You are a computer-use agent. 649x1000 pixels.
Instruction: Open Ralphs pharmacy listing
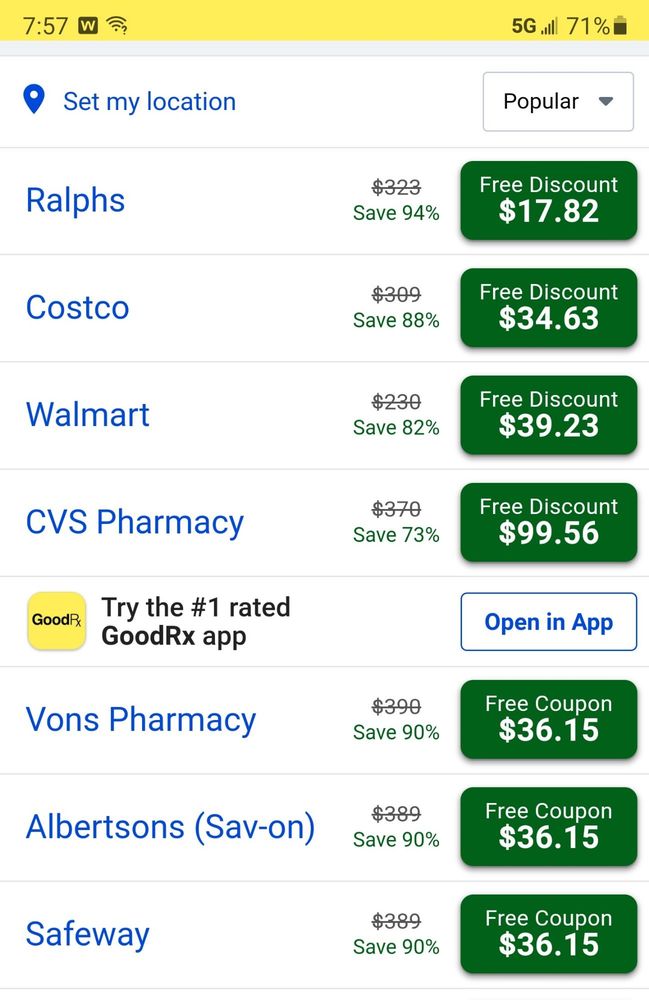(x=76, y=200)
